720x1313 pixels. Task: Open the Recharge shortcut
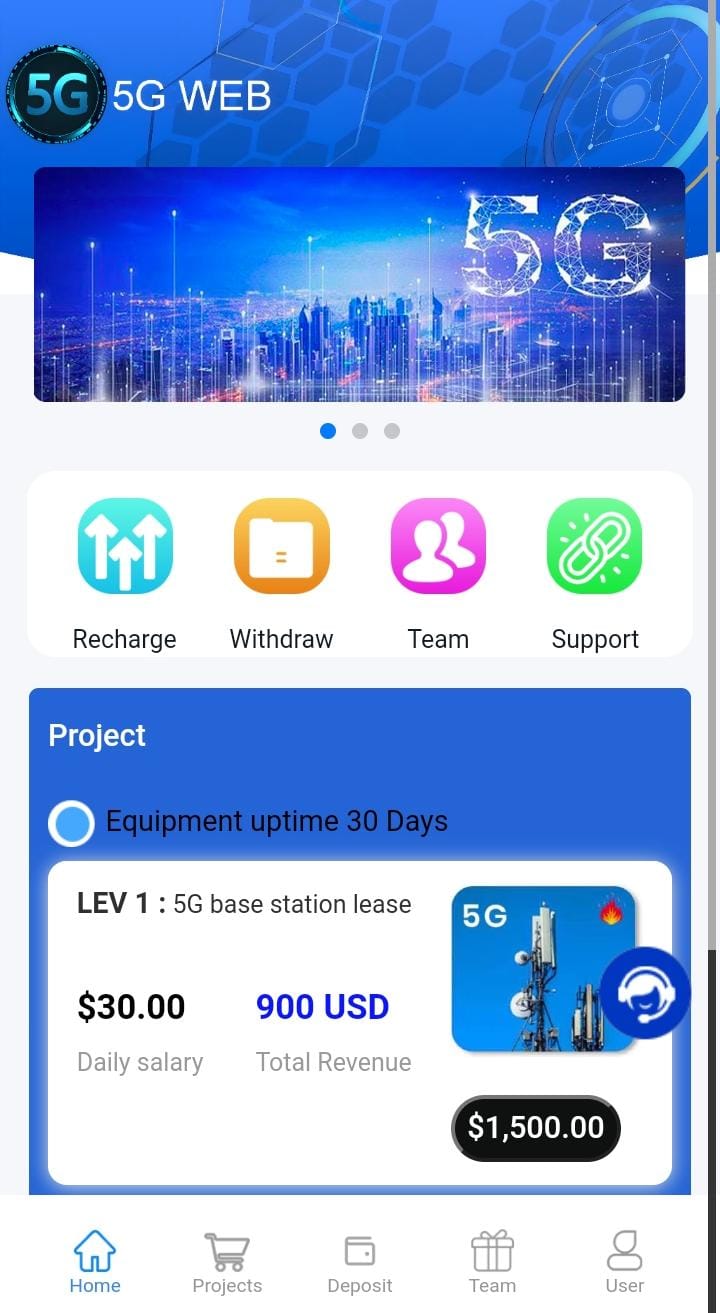coord(125,547)
